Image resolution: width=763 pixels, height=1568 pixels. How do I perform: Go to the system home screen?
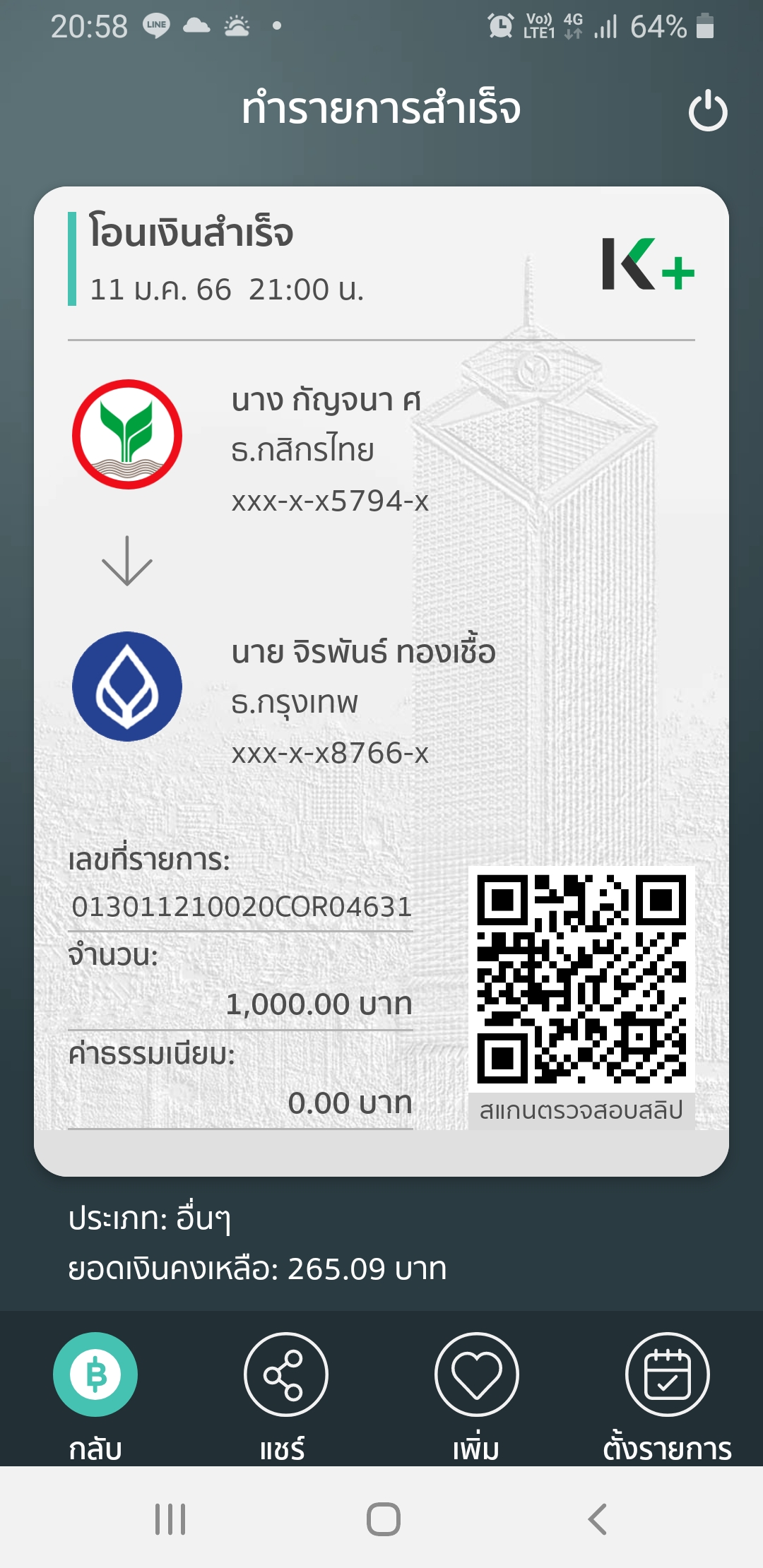point(383,1519)
